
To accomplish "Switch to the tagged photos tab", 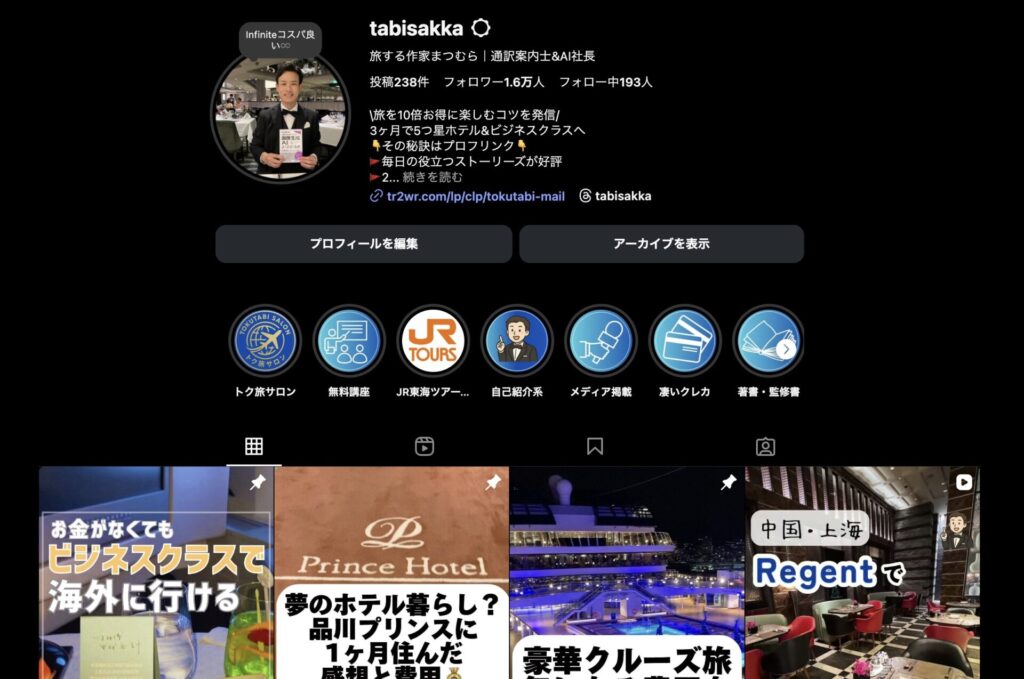I will point(765,446).
